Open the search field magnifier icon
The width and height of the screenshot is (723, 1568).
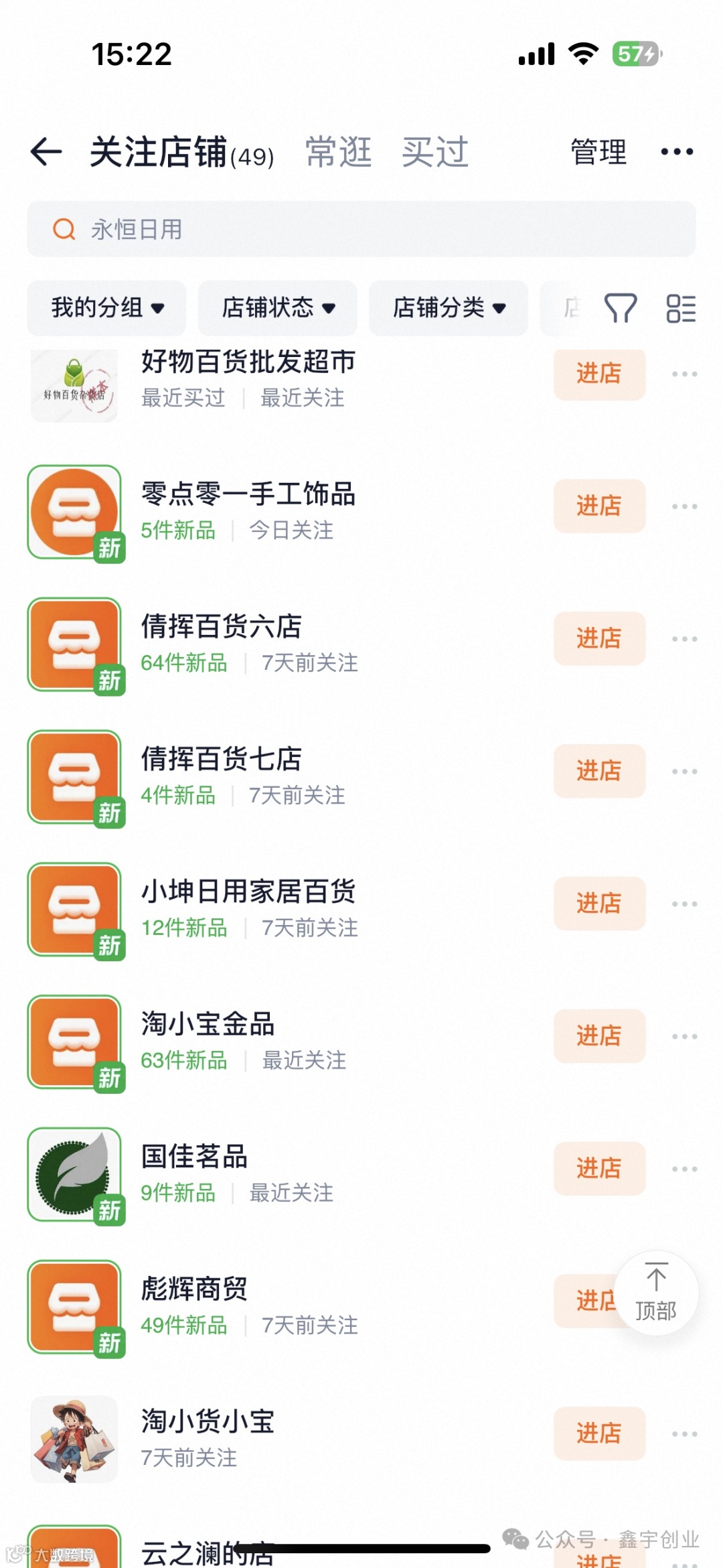pyautogui.click(x=64, y=229)
